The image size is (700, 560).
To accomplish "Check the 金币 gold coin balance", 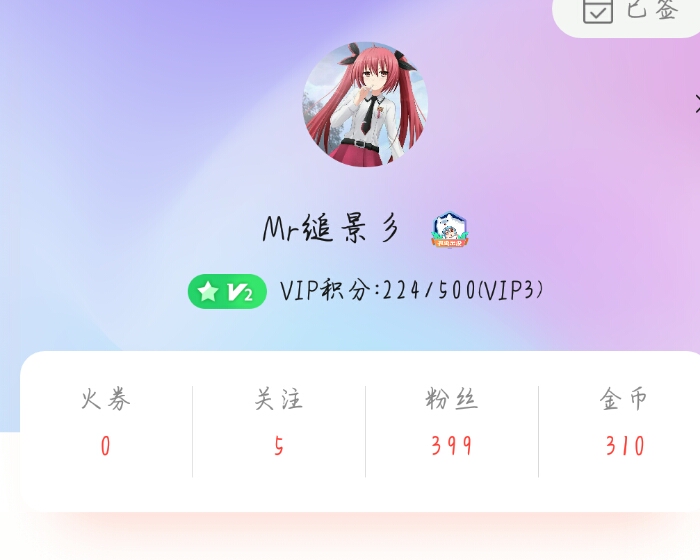I will point(625,423).
